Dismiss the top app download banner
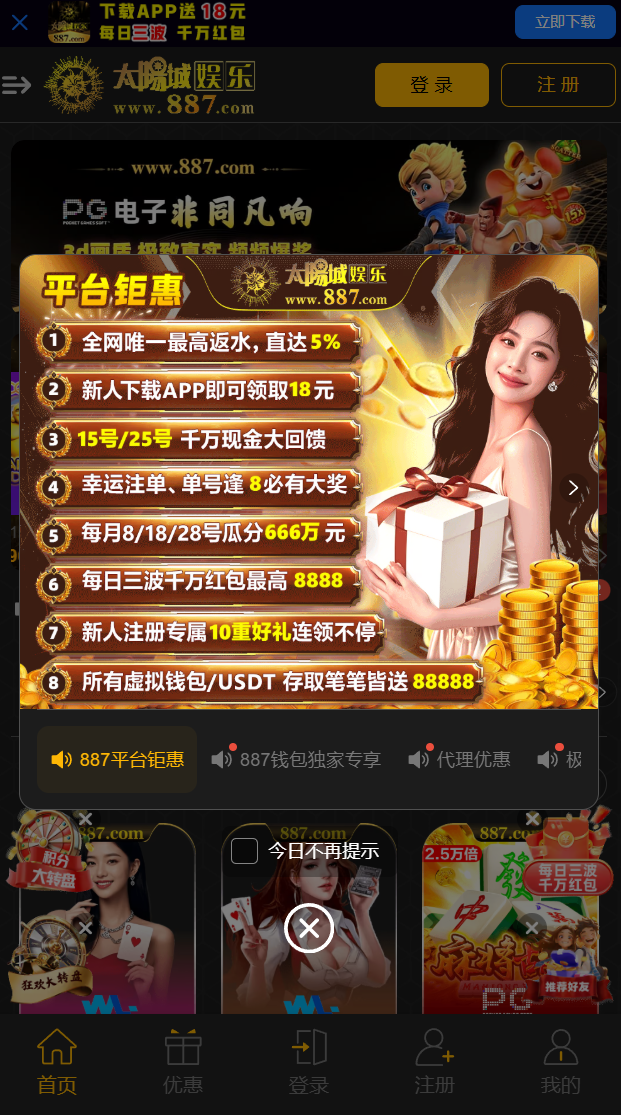 click(19, 21)
